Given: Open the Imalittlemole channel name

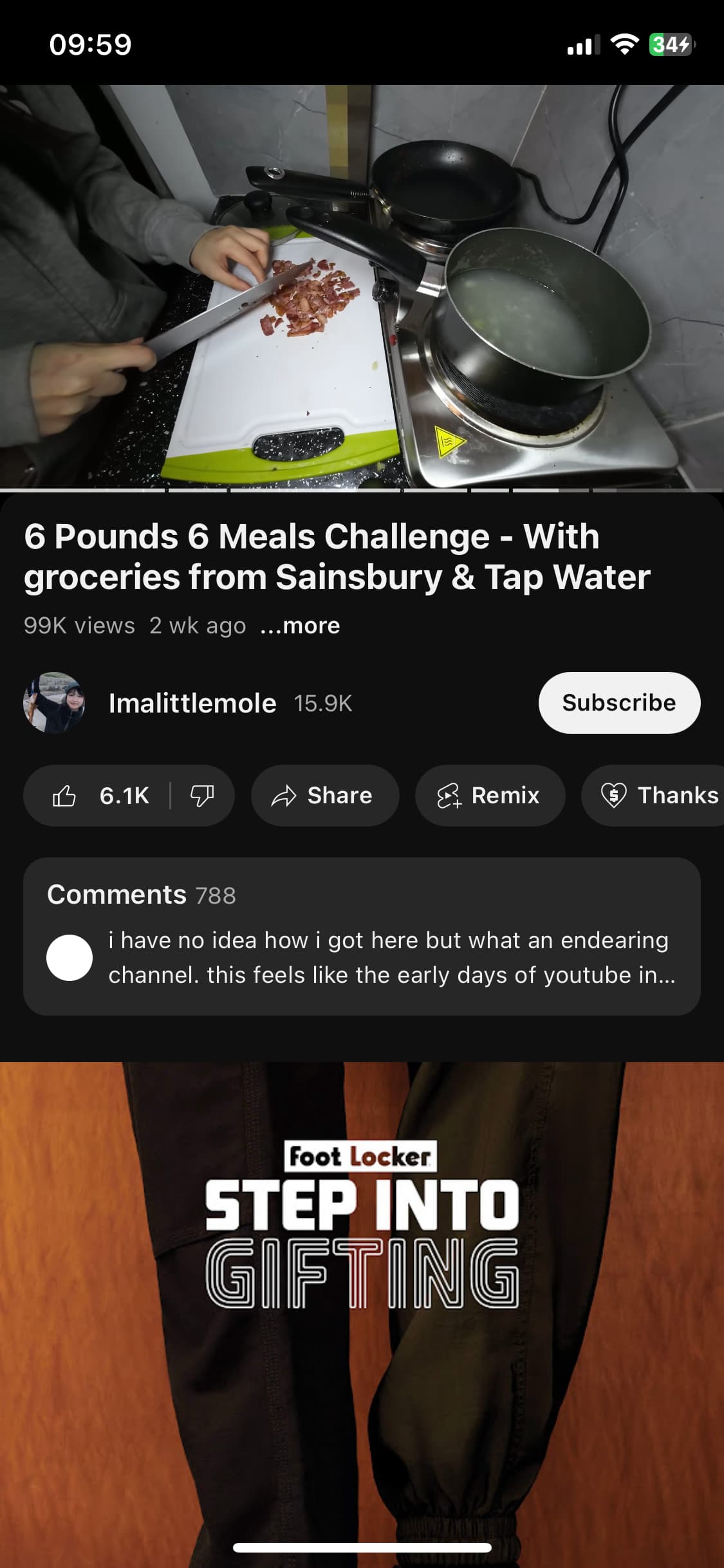Looking at the screenshot, I should pos(192,703).
